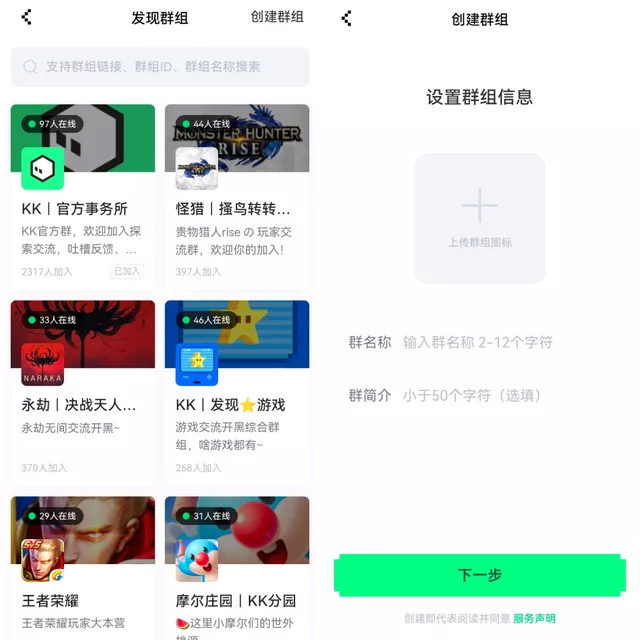
Task: Upload a group icon via the plus box
Action: (480, 217)
